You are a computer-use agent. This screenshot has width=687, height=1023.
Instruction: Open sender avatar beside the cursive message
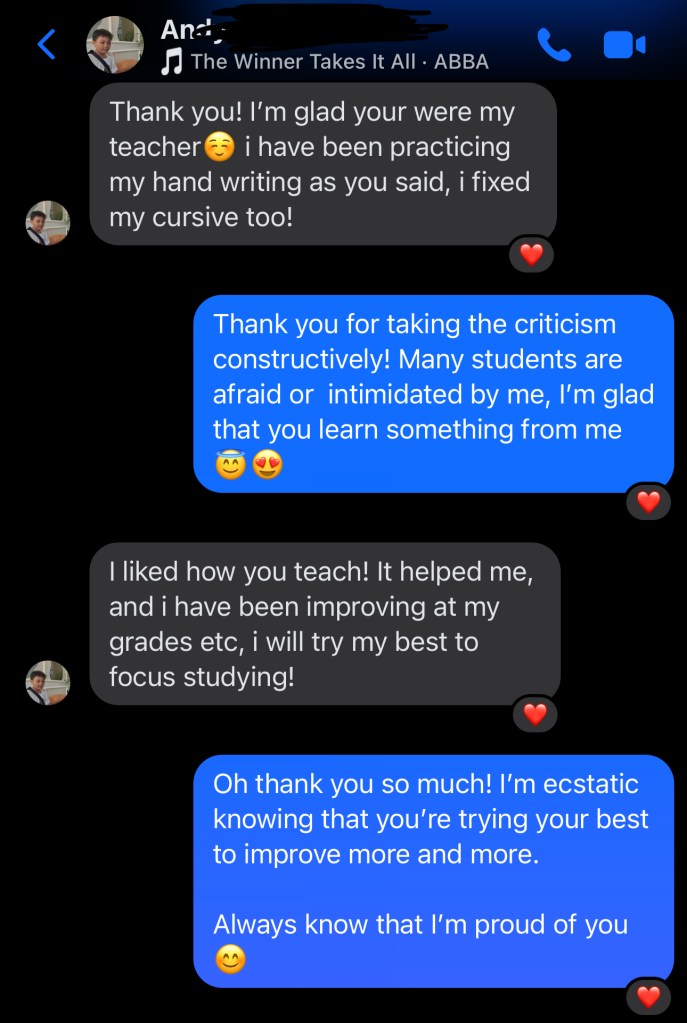pyautogui.click(x=48, y=223)
